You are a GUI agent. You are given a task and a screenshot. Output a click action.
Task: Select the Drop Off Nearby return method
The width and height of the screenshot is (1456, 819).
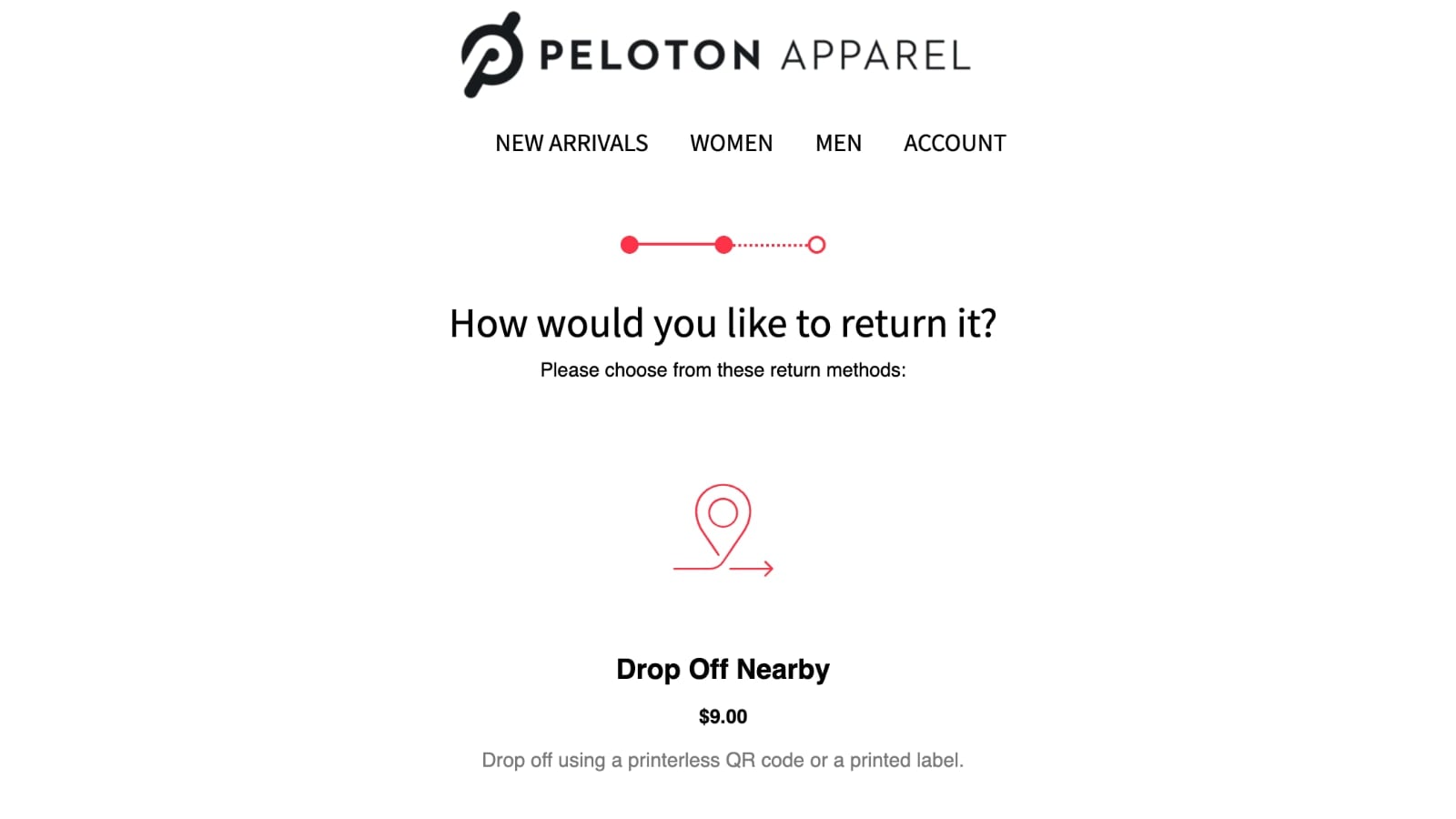pyautogui.click(x=723, y=669)
